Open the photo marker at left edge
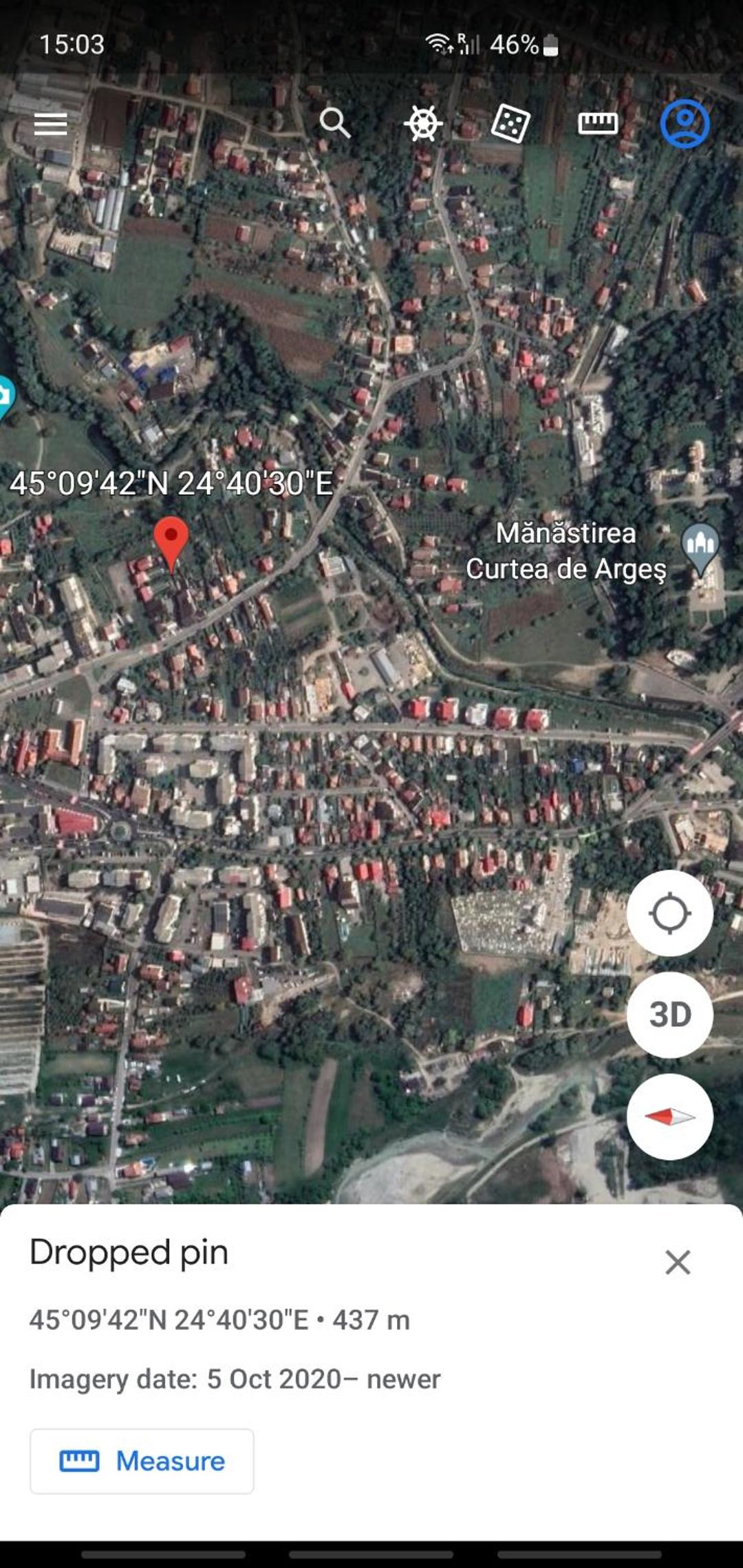The height and width of the screenshot is (1568, 743). 4,396
